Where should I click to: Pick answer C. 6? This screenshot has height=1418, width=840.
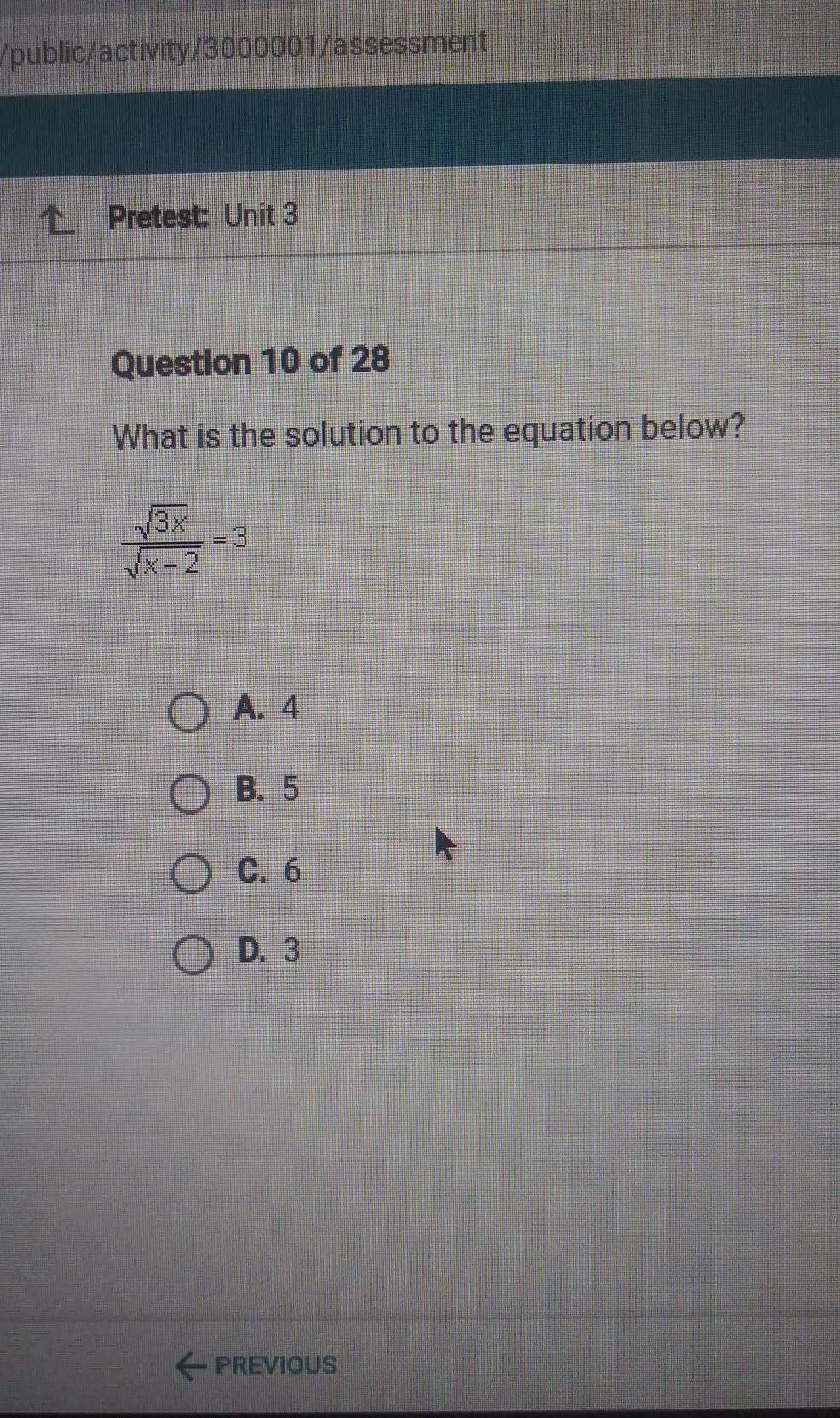pos(191,873)
